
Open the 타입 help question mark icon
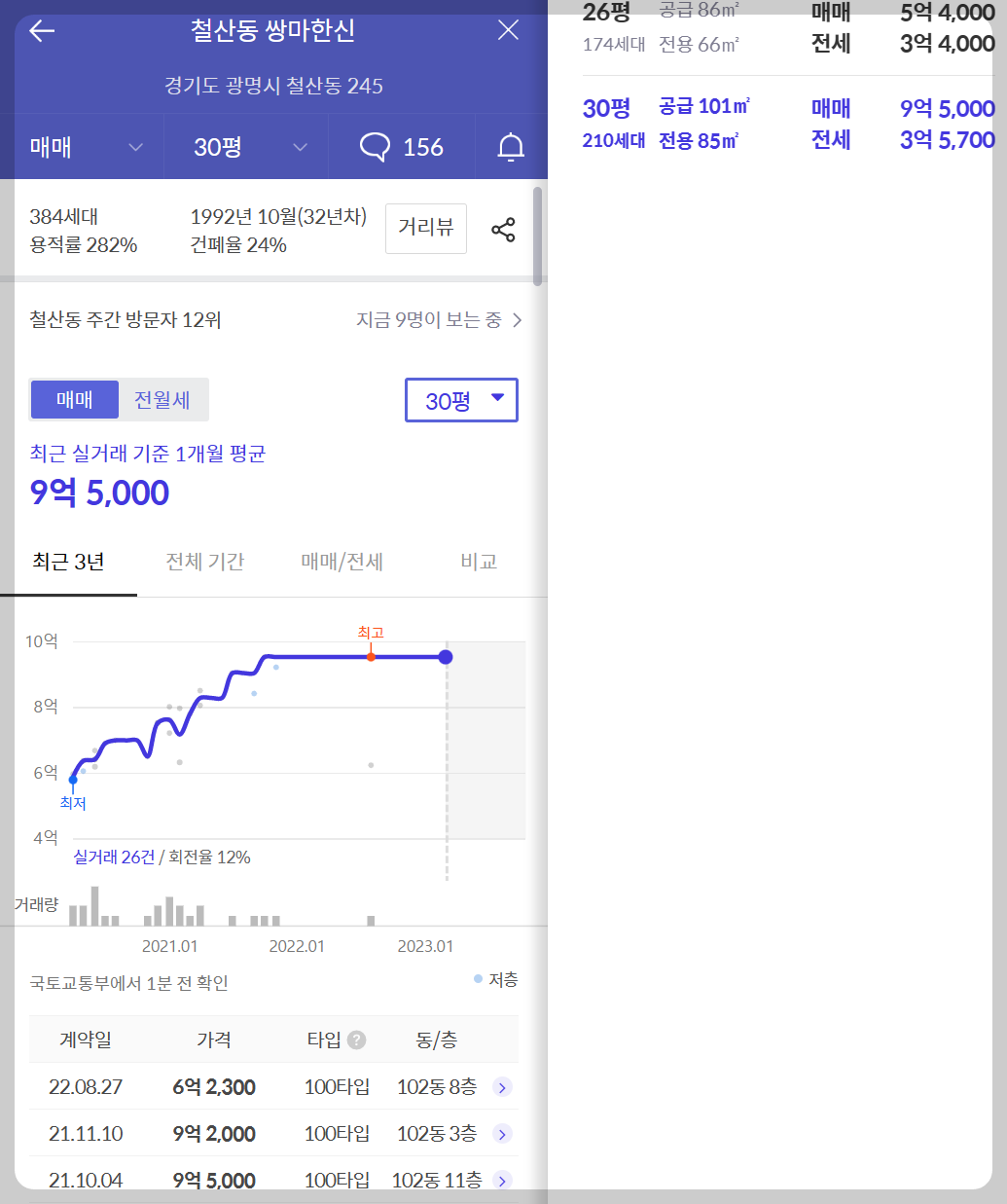356,1040
